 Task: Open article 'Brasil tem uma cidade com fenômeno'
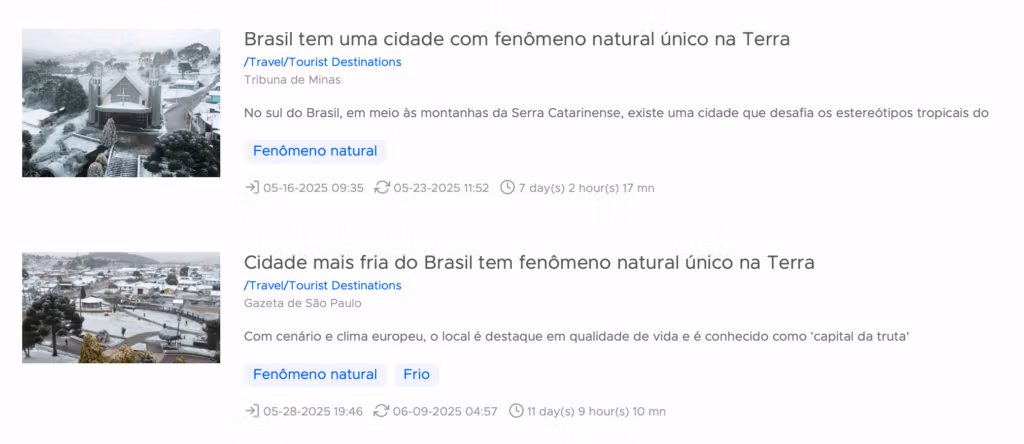[x=516, y=39]
